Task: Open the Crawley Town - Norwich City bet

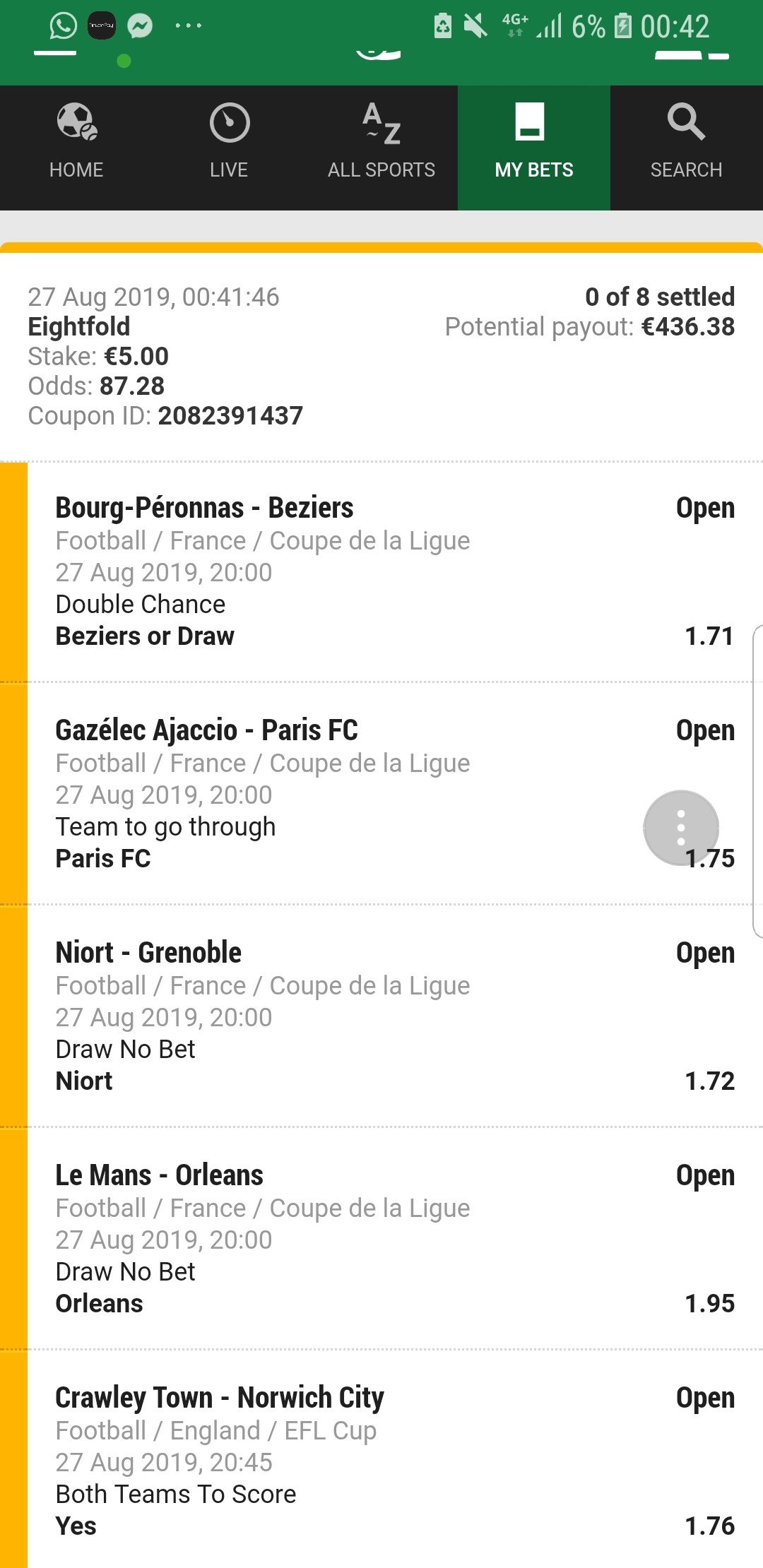Action: pos(220,1398)
